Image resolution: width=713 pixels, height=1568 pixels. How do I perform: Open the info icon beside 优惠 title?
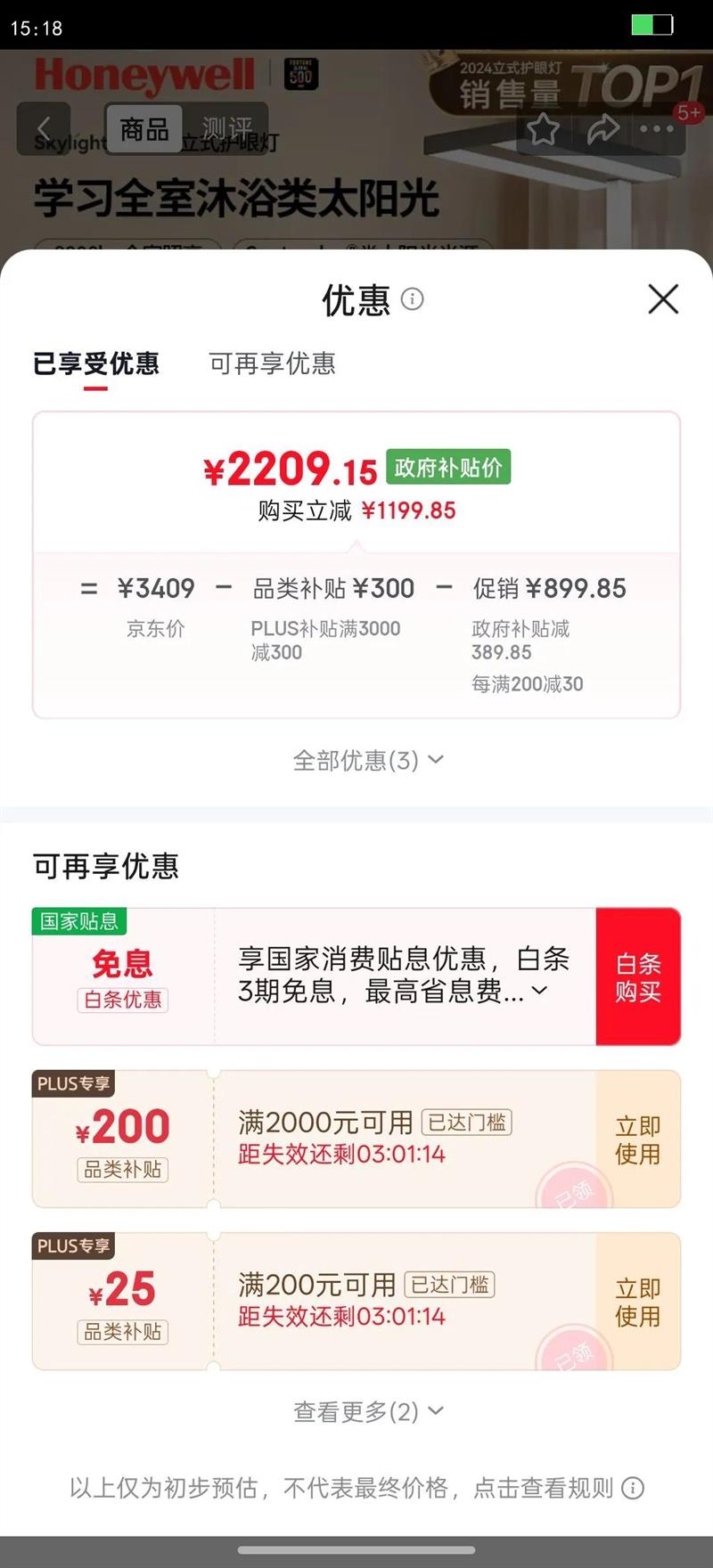point(413,300)
